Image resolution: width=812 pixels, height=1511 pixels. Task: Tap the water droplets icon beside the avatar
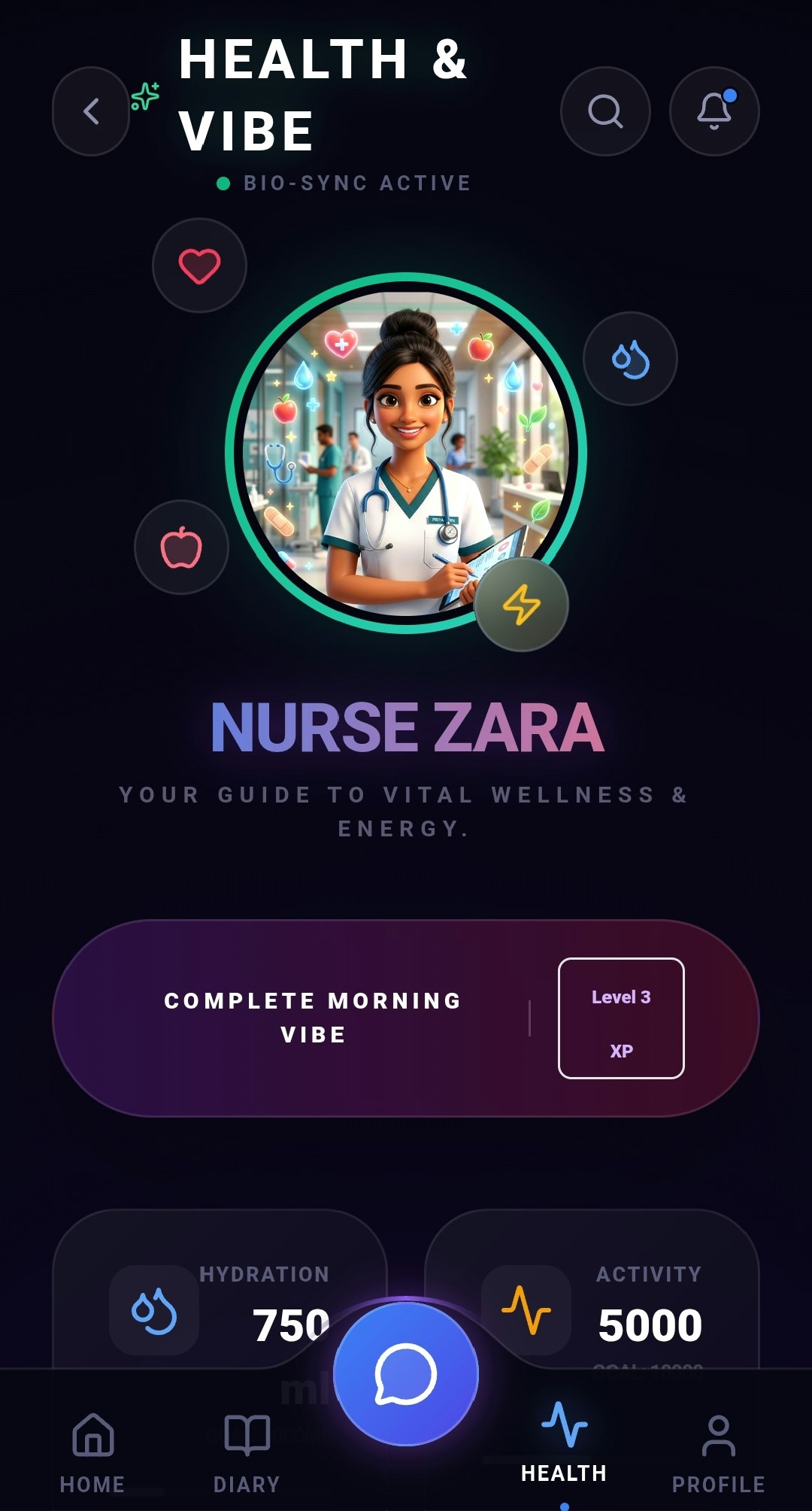(x=630, y=359)
